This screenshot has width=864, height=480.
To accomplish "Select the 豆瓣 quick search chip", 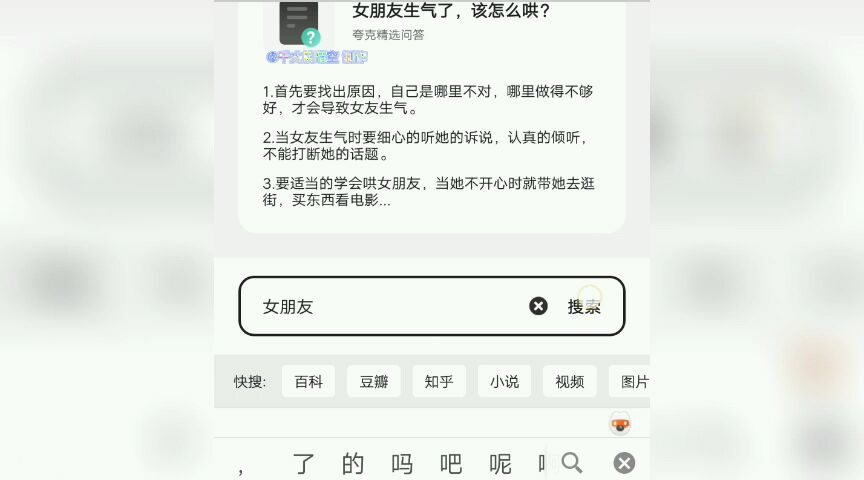I will click(x=373, y=381).
